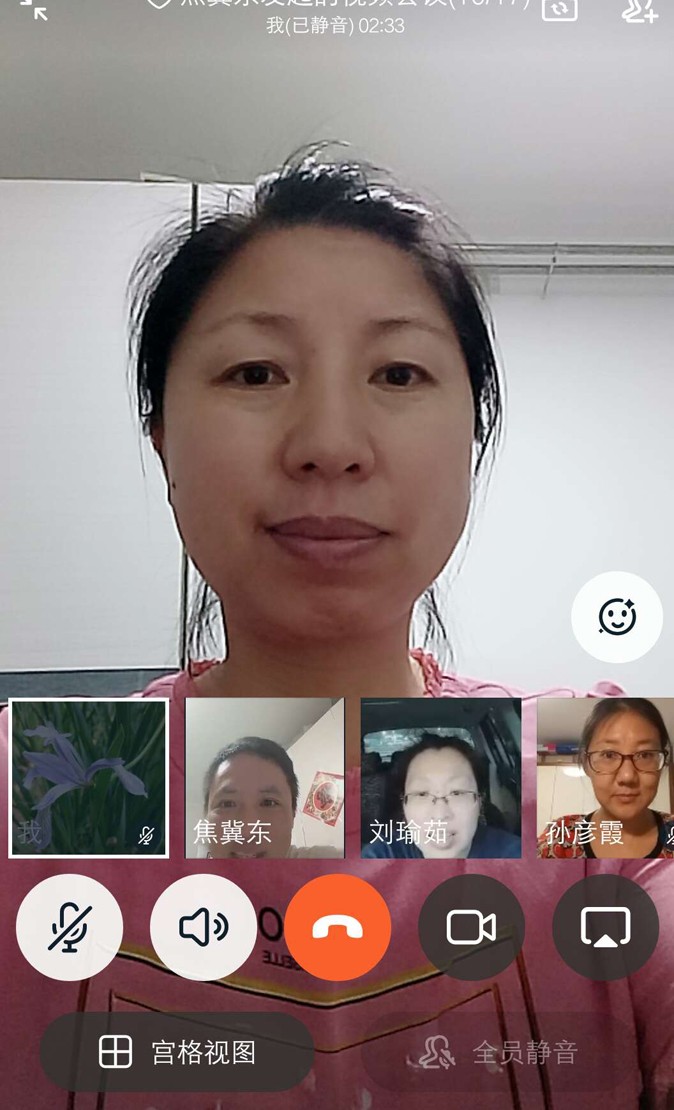This screenshot has width=674, height=1110.
Task: Tap 全员静音 to mute everyone
Action: (497, 1052)
